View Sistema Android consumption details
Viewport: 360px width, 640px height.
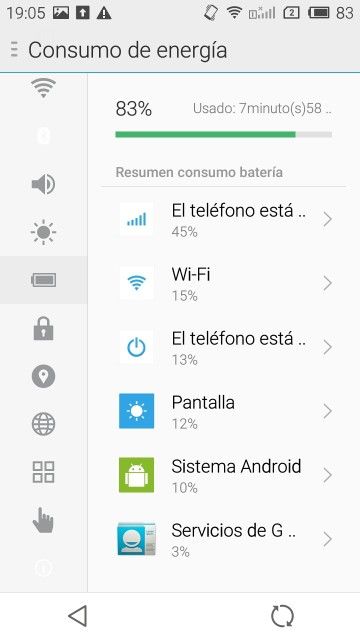click(x=224, y=475)
